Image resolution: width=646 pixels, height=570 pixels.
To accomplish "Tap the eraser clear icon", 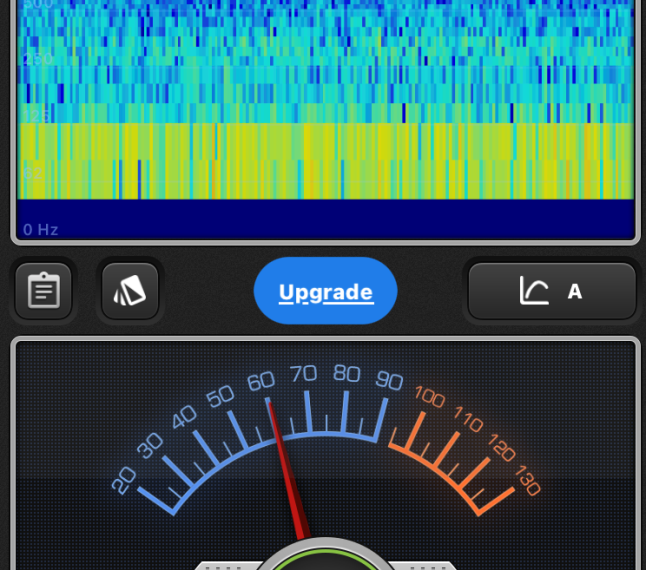I will (130, 292).
